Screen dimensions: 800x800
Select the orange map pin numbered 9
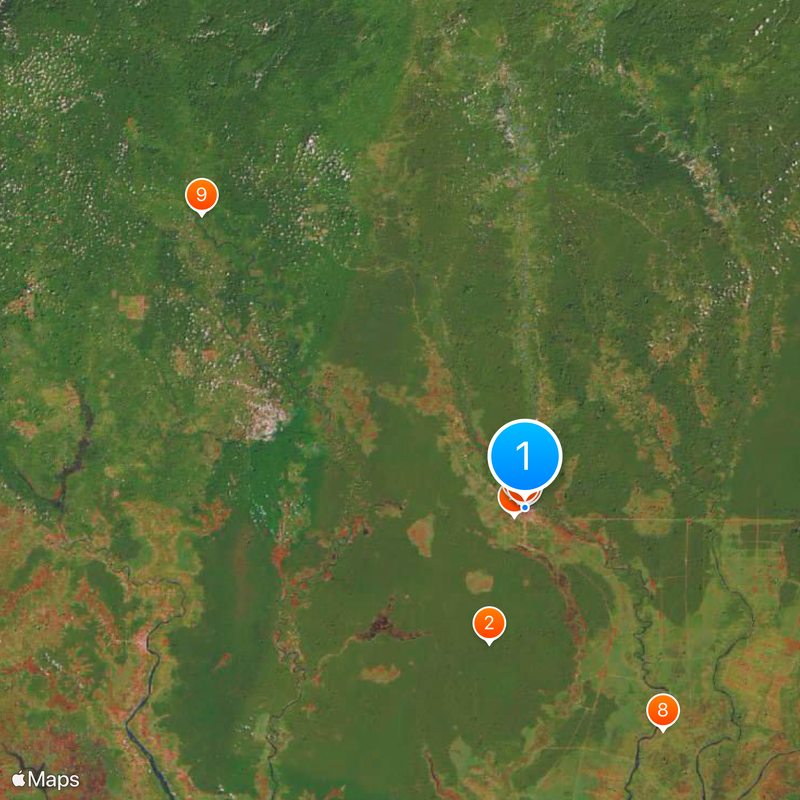pyautogui.click(x=202, y=194)
